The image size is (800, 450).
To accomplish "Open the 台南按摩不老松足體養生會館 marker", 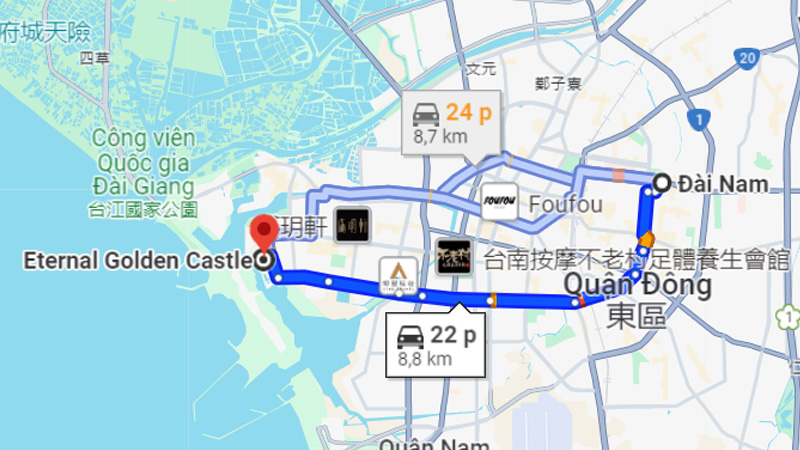I will [454, 257].
